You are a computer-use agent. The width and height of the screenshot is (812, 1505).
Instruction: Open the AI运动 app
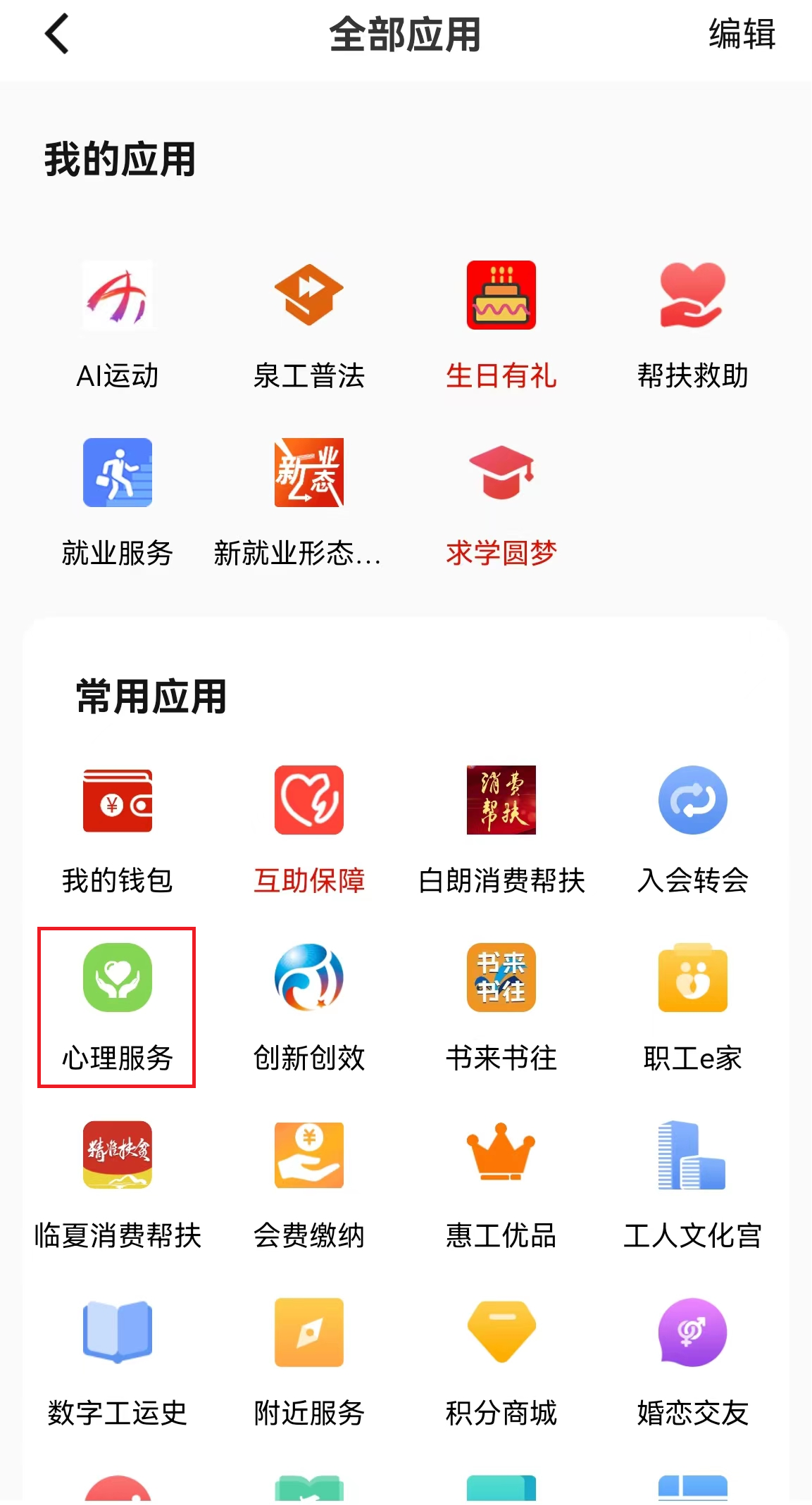[x=118, y=296]
